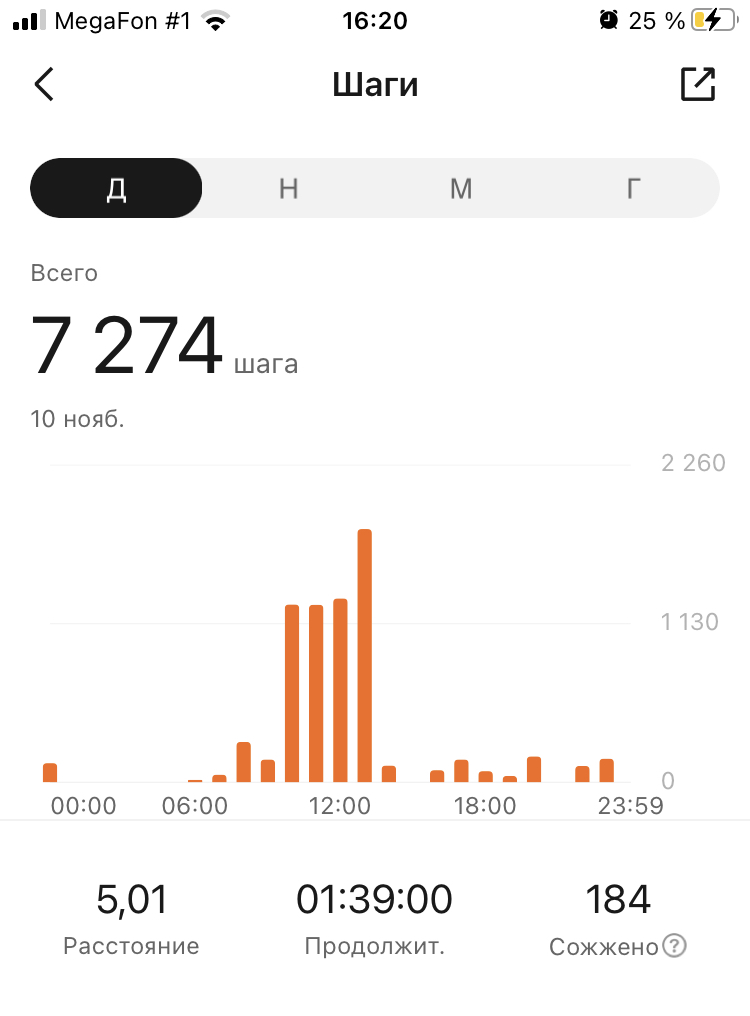Share the steps statistics
750x1016 pixels.
[x=698, y=85]
